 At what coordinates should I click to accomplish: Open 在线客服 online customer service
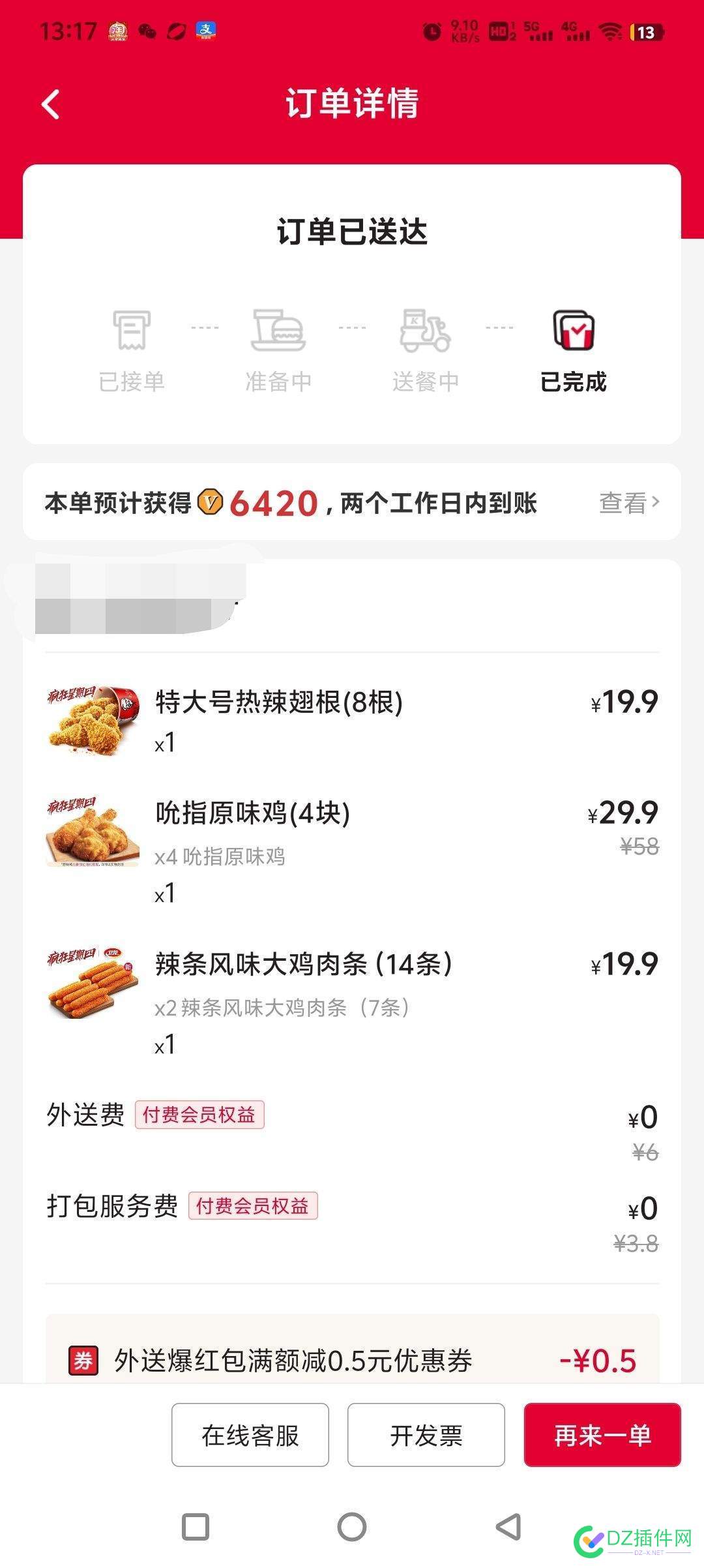click(x=250, y=1435)
